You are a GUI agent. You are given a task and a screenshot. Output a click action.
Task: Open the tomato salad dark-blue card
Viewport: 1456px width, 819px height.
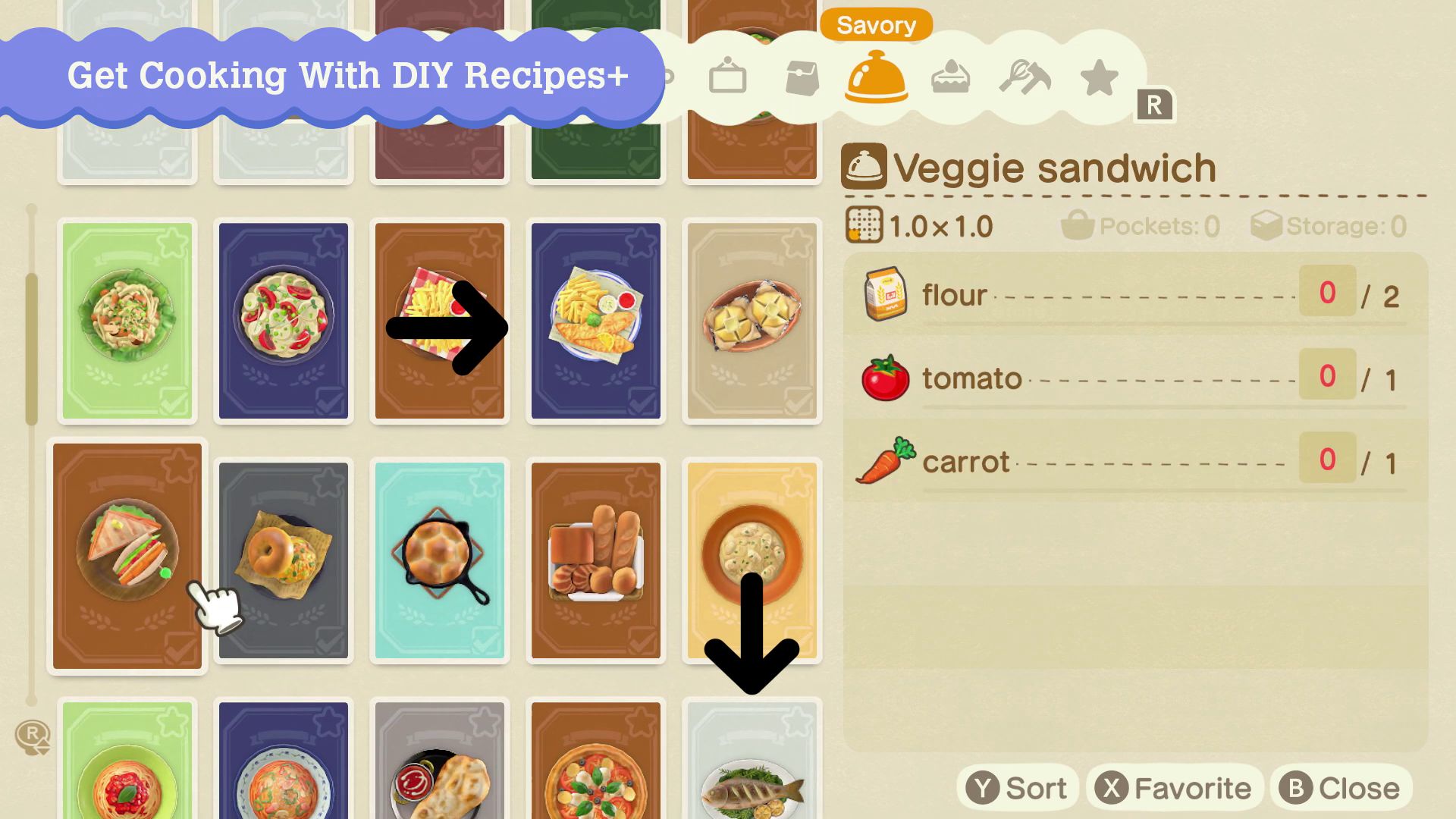point(284,320)
